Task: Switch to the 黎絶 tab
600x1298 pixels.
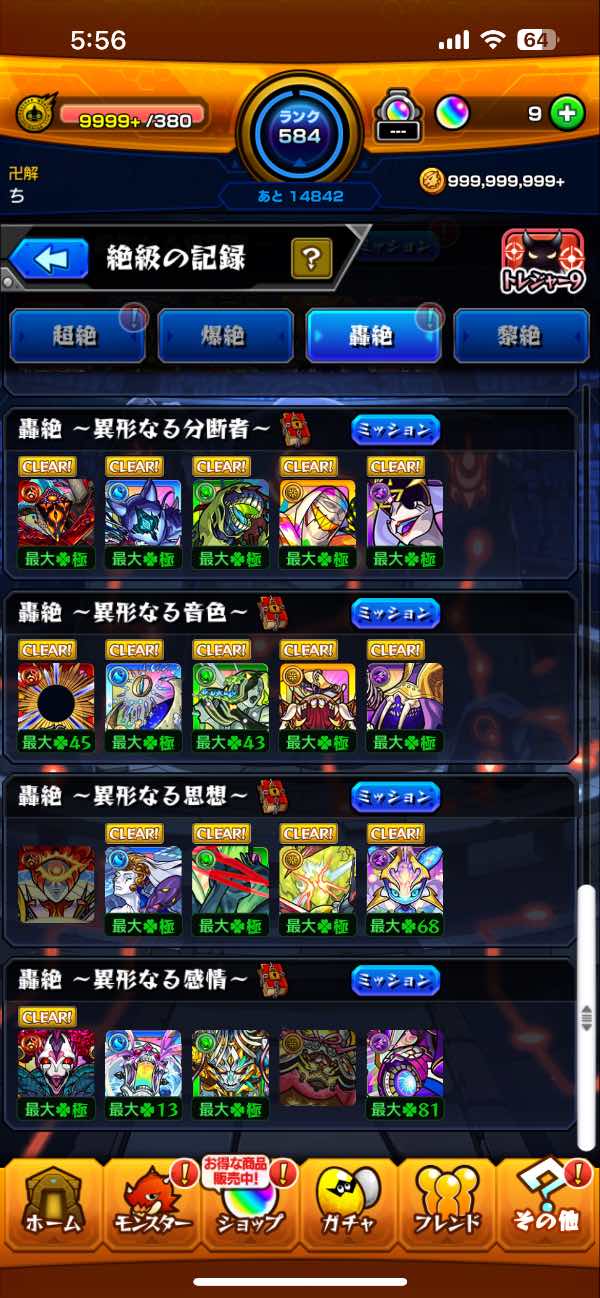Action: 521,336
